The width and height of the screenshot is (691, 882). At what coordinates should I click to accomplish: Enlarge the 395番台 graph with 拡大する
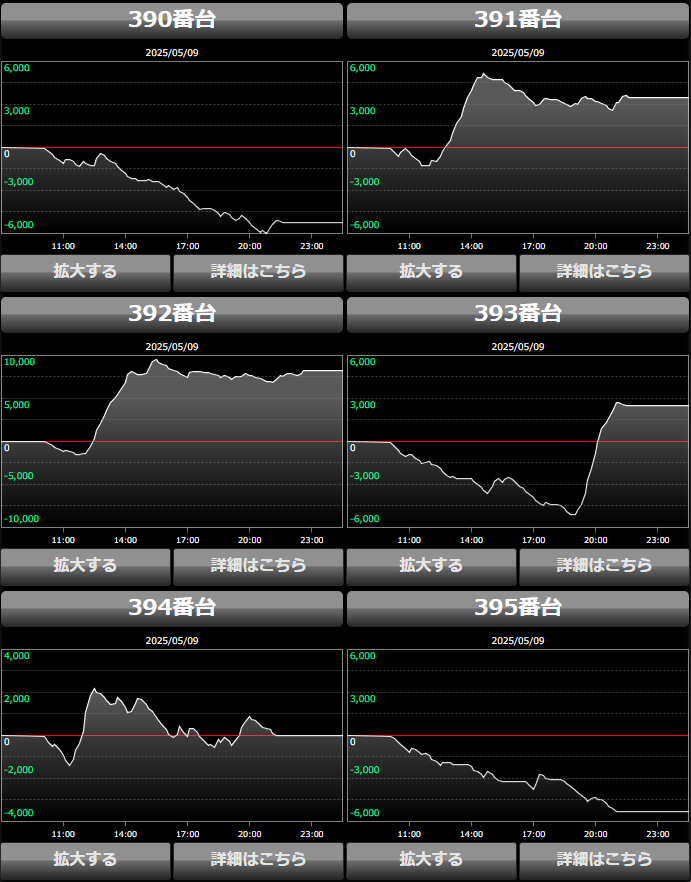(431, 859)
